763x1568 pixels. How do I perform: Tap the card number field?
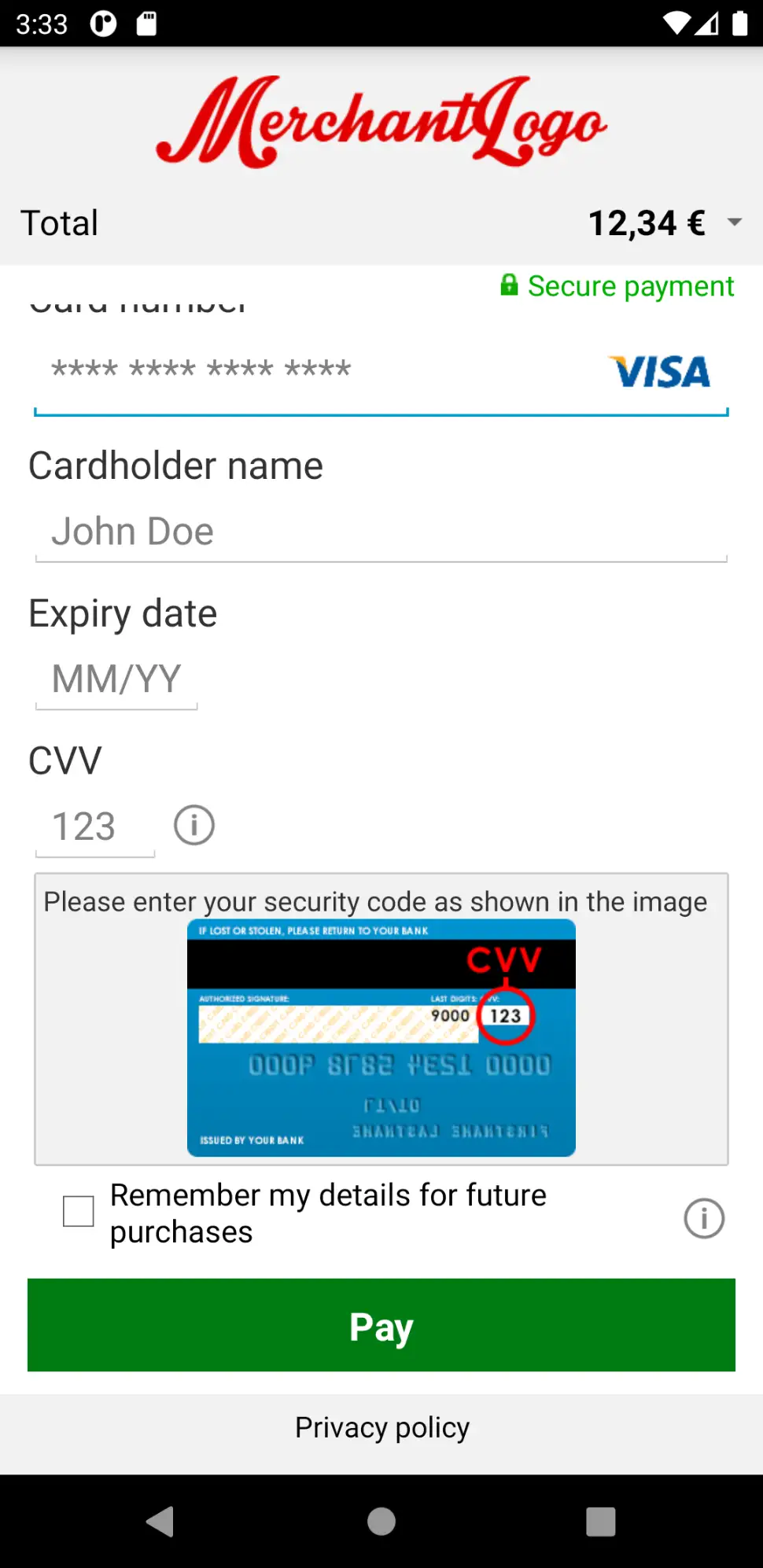[x=315, y=370]
